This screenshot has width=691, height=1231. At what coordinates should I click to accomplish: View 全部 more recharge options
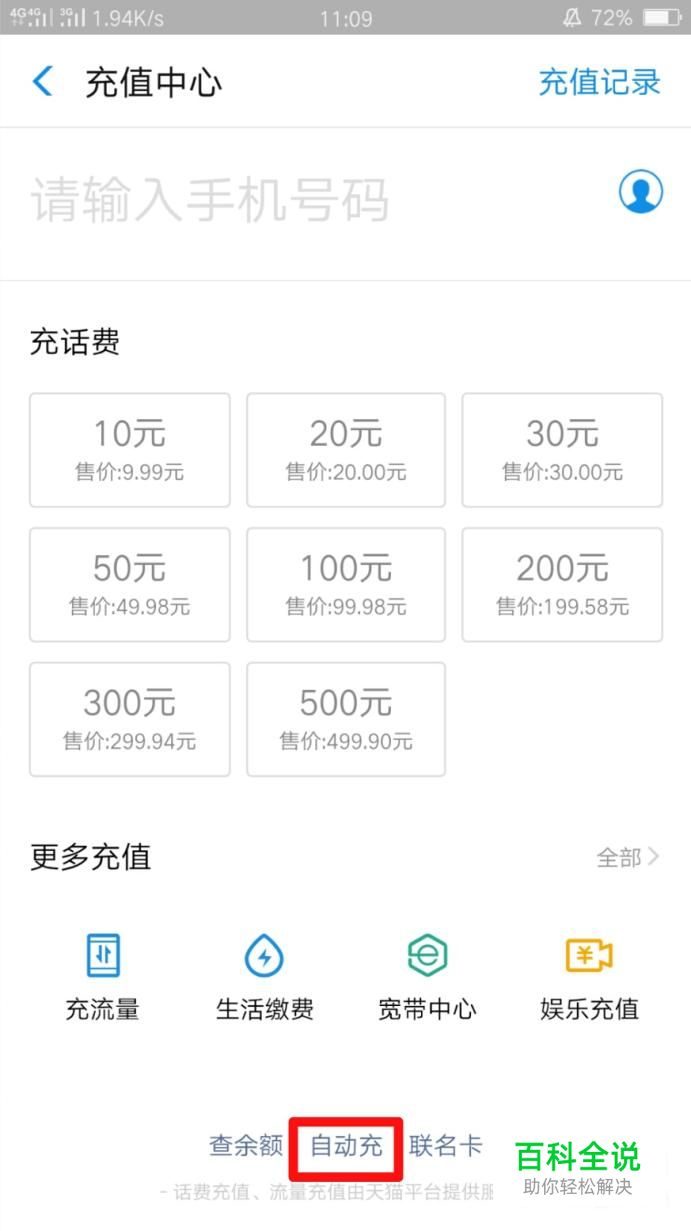(628, 857)
